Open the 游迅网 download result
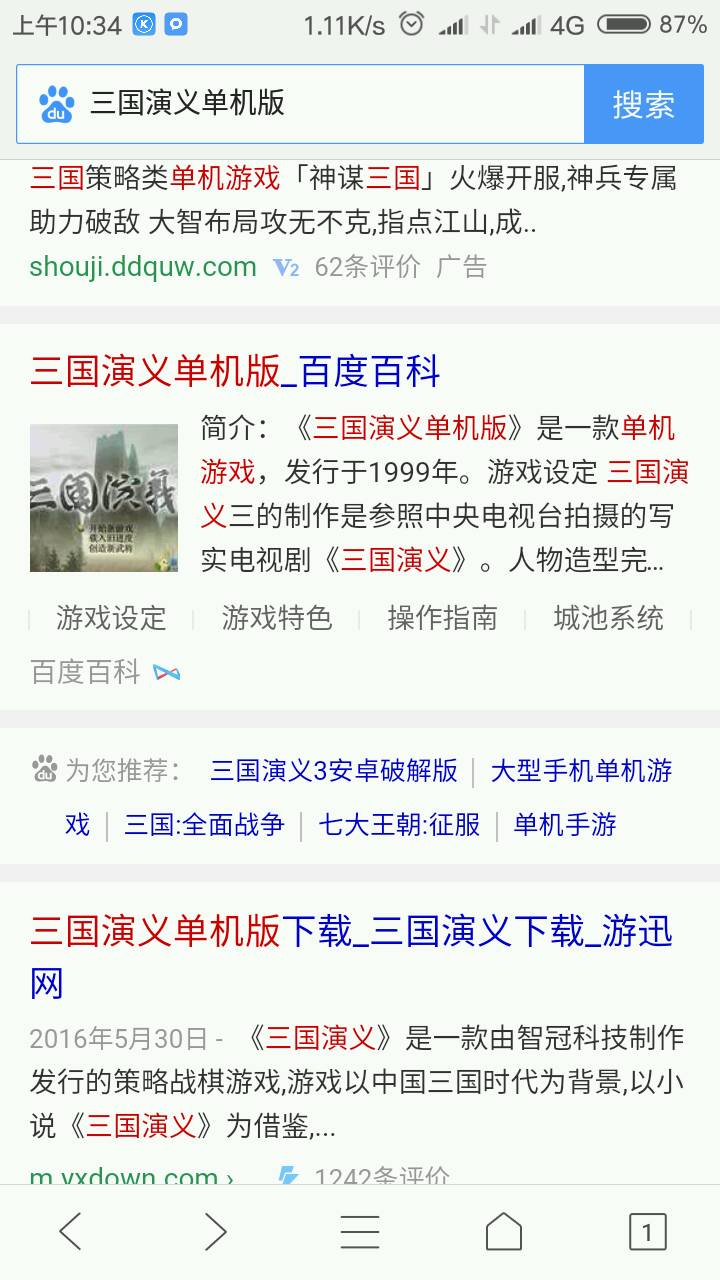 pos(352,957)
